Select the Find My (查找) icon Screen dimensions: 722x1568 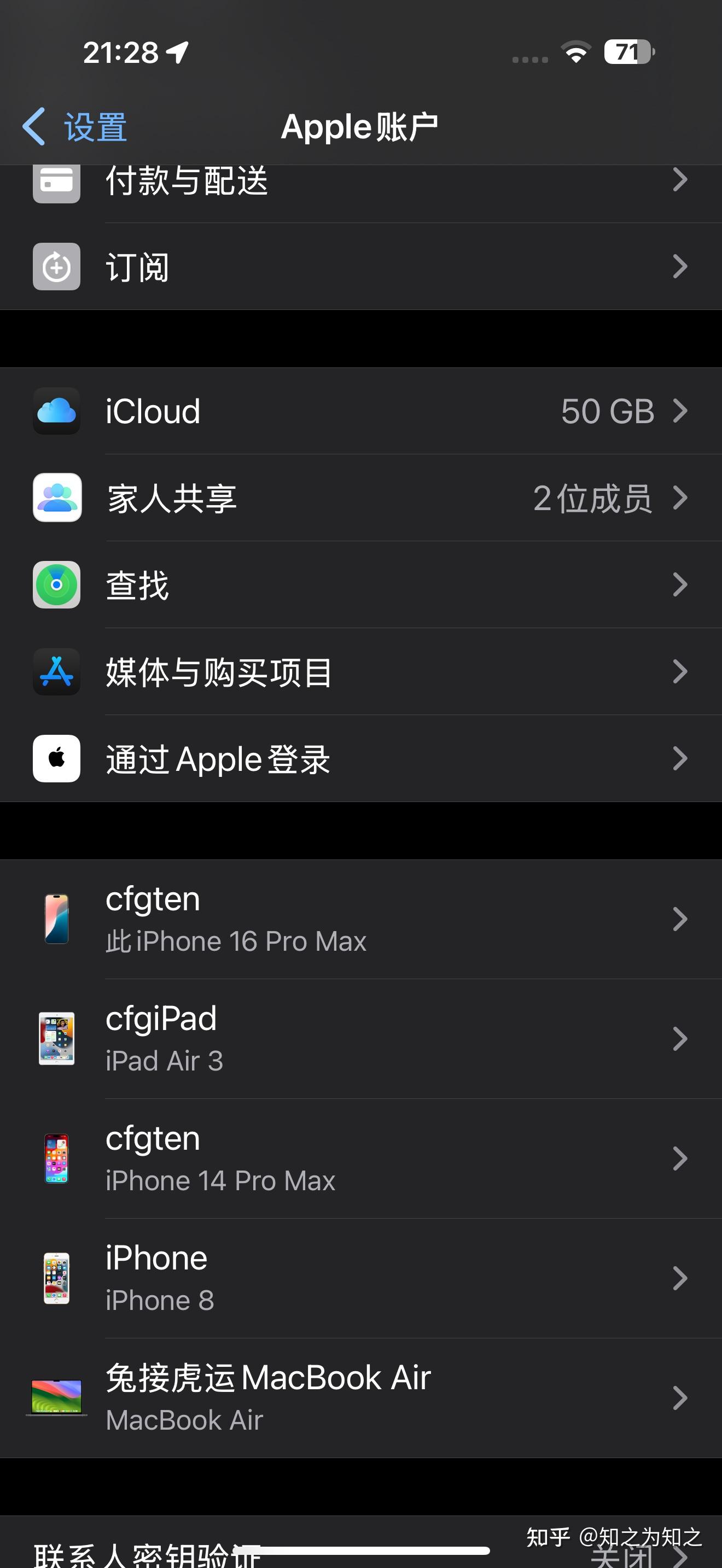(56, 585)
